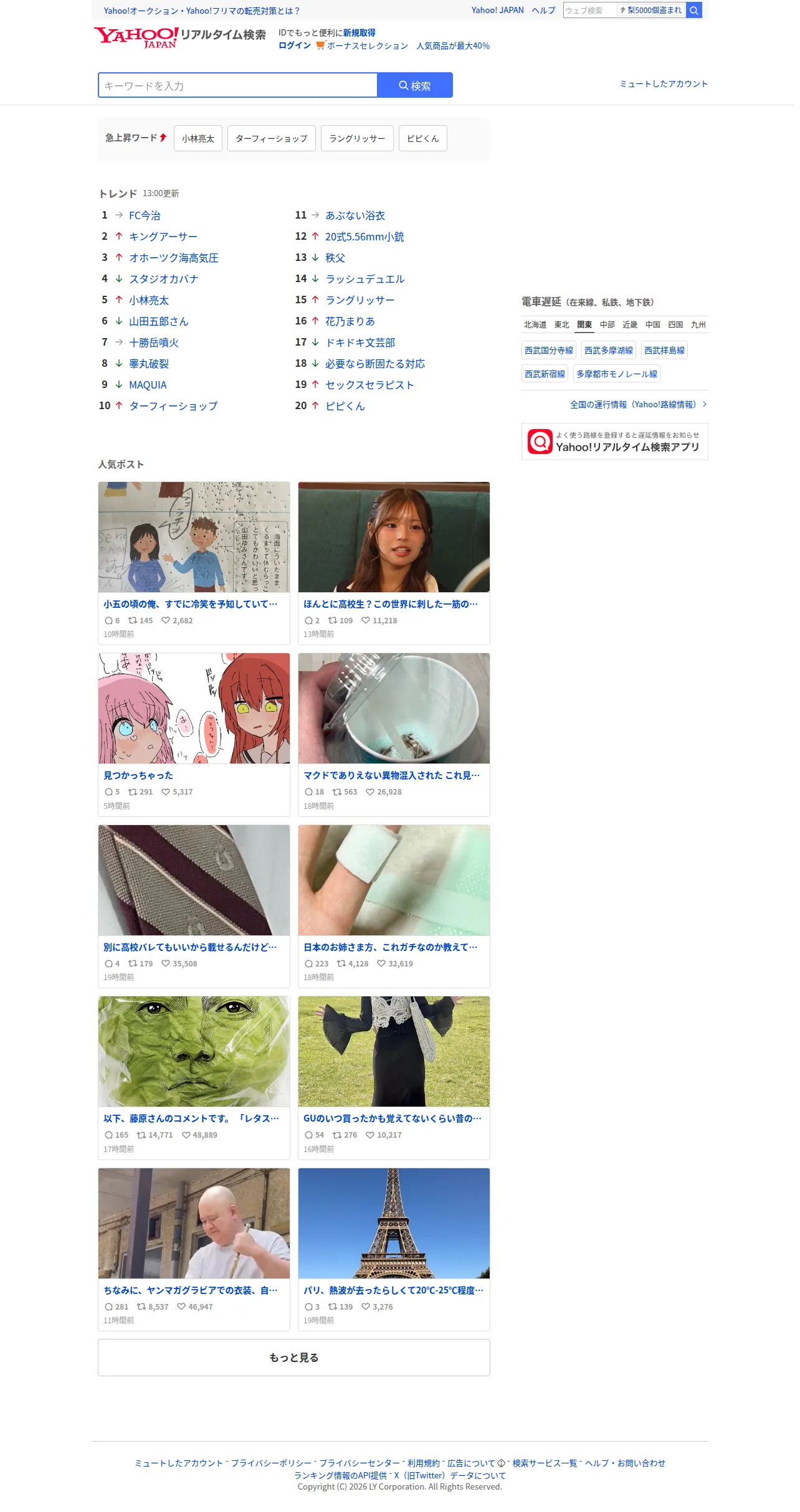The height and width of the screenshot is (1512, 800).
Task: Switch to the 近畿 region tab
Action: click(630, 324)
